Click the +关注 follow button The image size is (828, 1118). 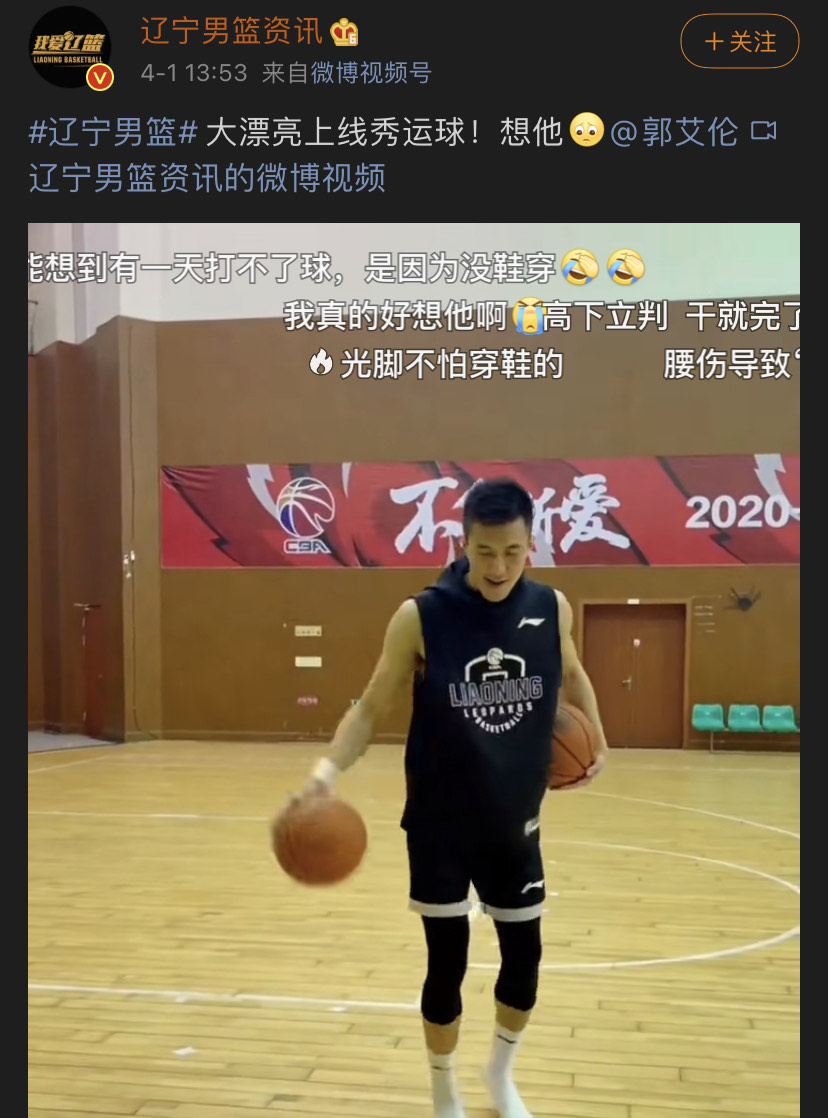click(739, 41)
